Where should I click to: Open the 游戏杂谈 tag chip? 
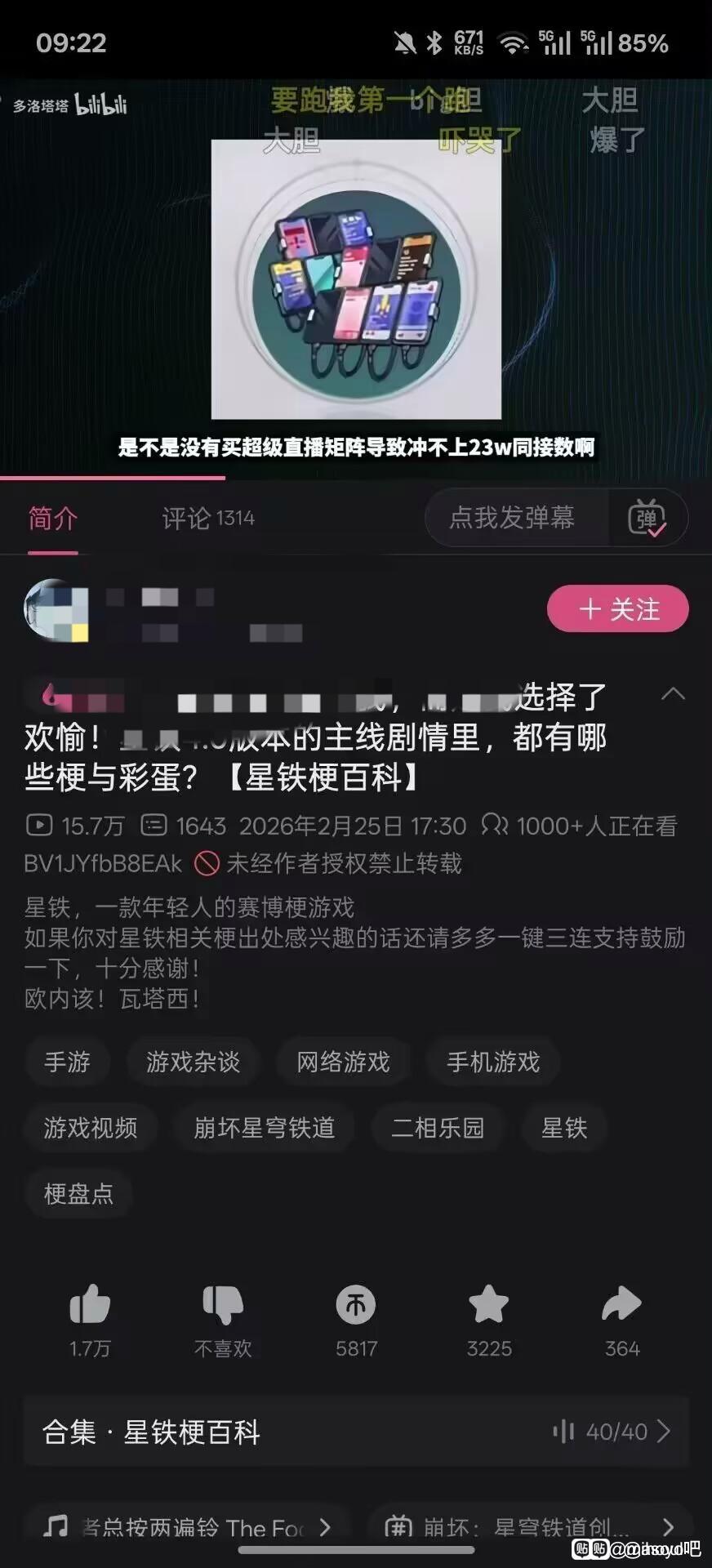click(x=193, y=1062)
